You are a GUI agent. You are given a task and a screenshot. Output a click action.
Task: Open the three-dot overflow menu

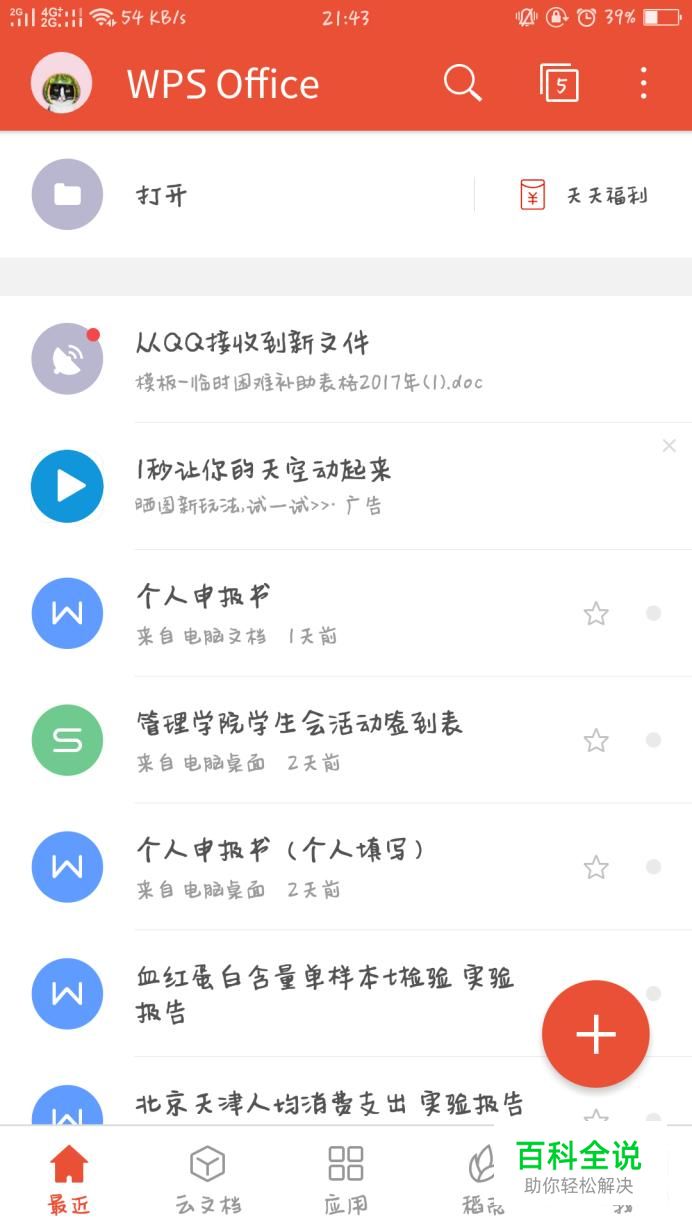643,83
